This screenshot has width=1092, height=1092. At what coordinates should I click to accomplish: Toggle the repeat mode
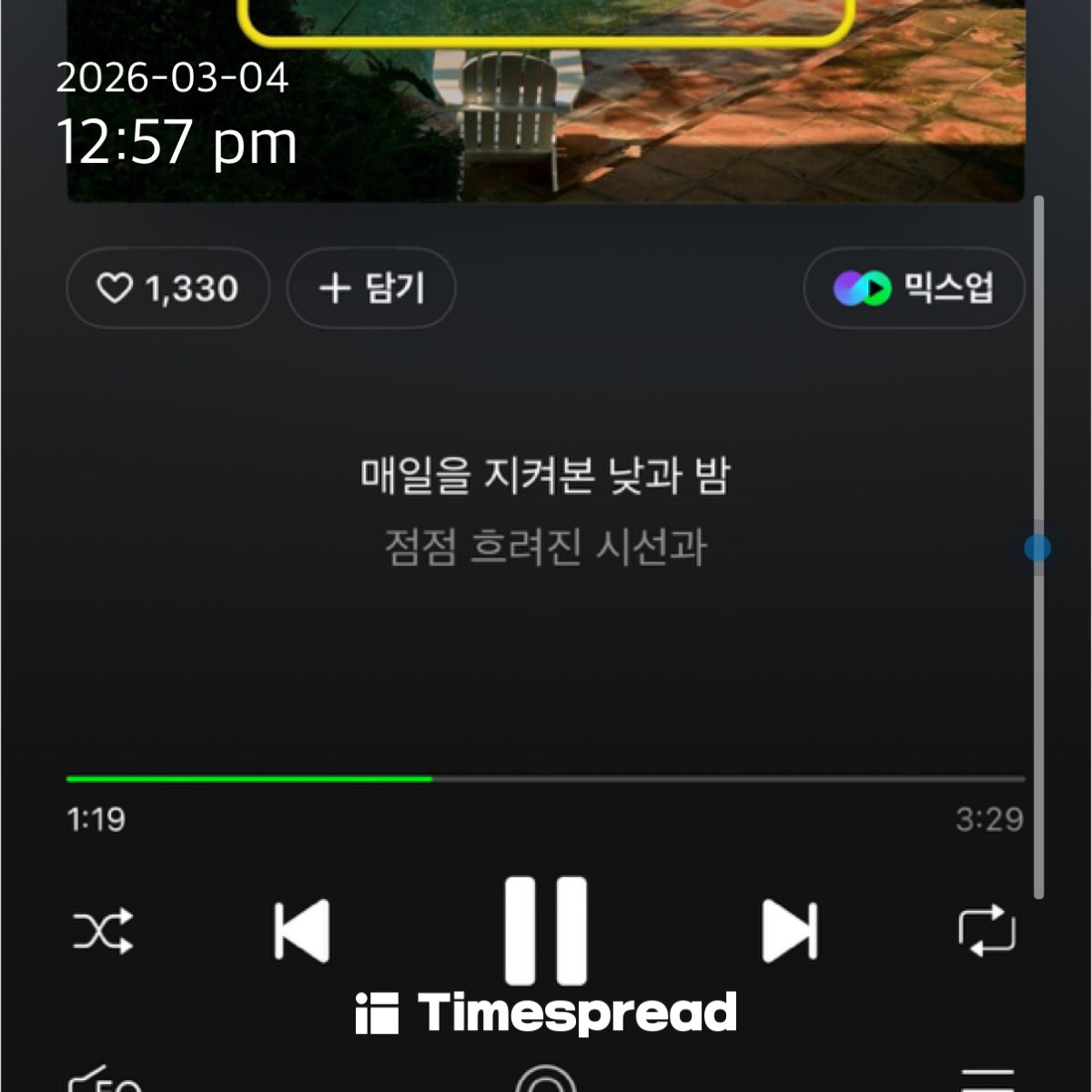987,930
